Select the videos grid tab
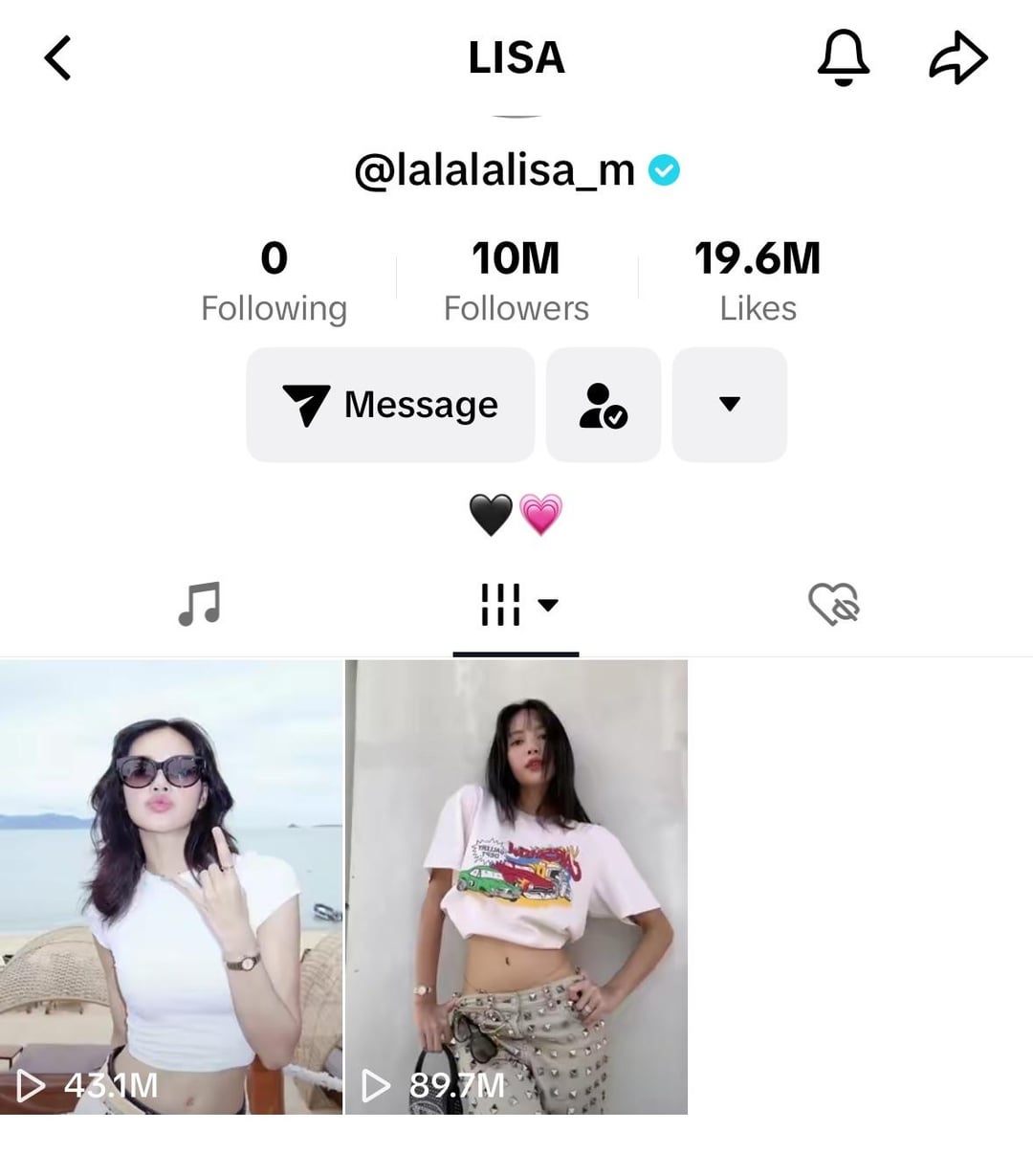The height and width of the screenshot is (1176, 1033). [516, 605]
